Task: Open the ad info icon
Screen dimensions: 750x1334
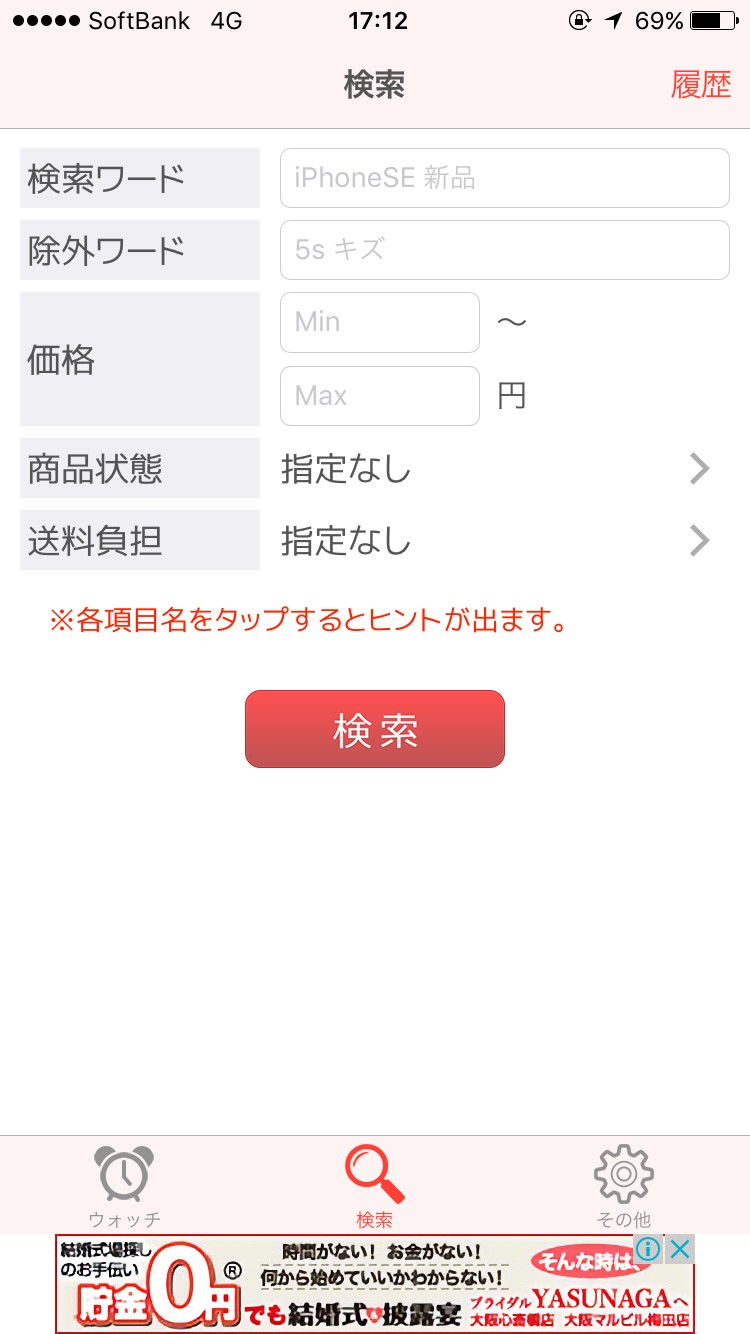Action: (648, 1249)
